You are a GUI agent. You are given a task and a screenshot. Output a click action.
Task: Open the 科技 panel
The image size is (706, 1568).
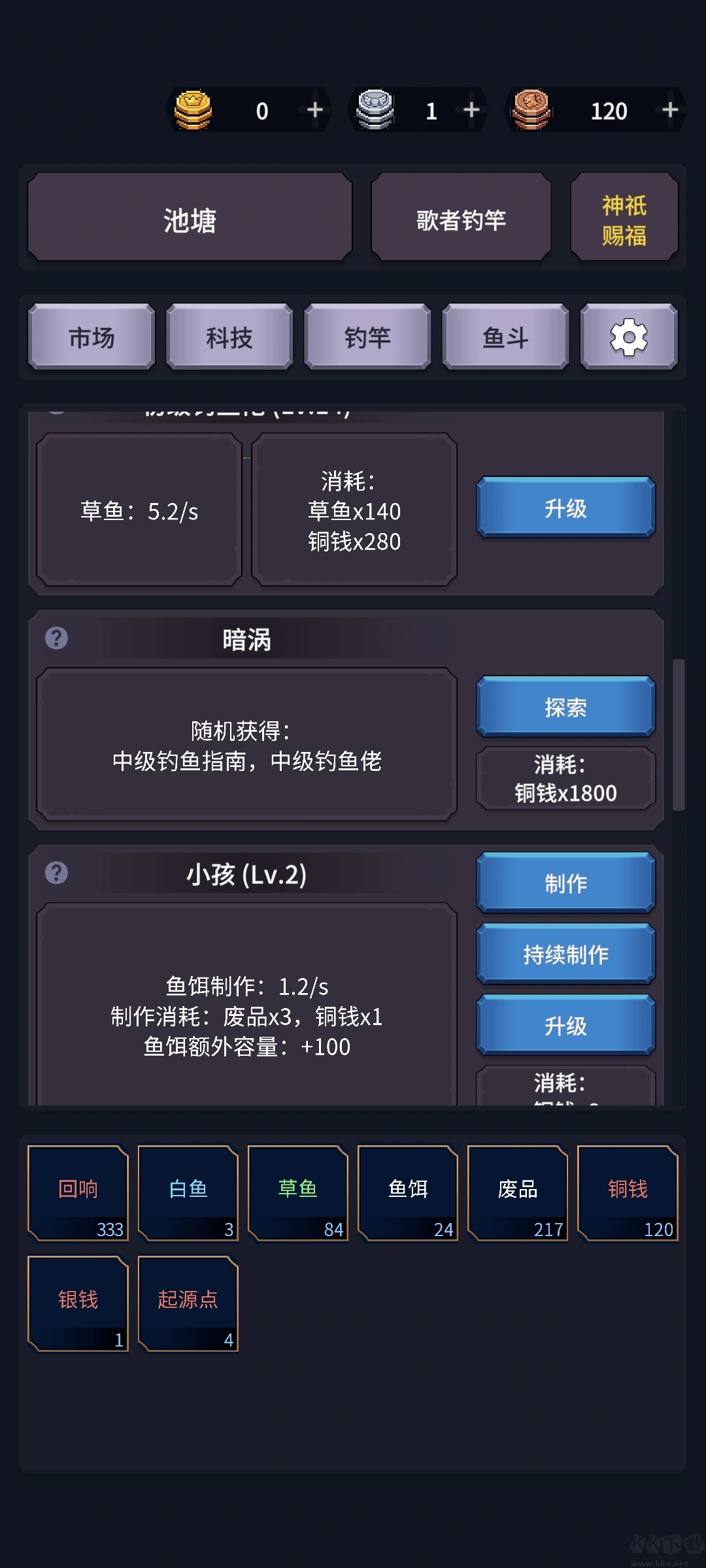point(229,336)
